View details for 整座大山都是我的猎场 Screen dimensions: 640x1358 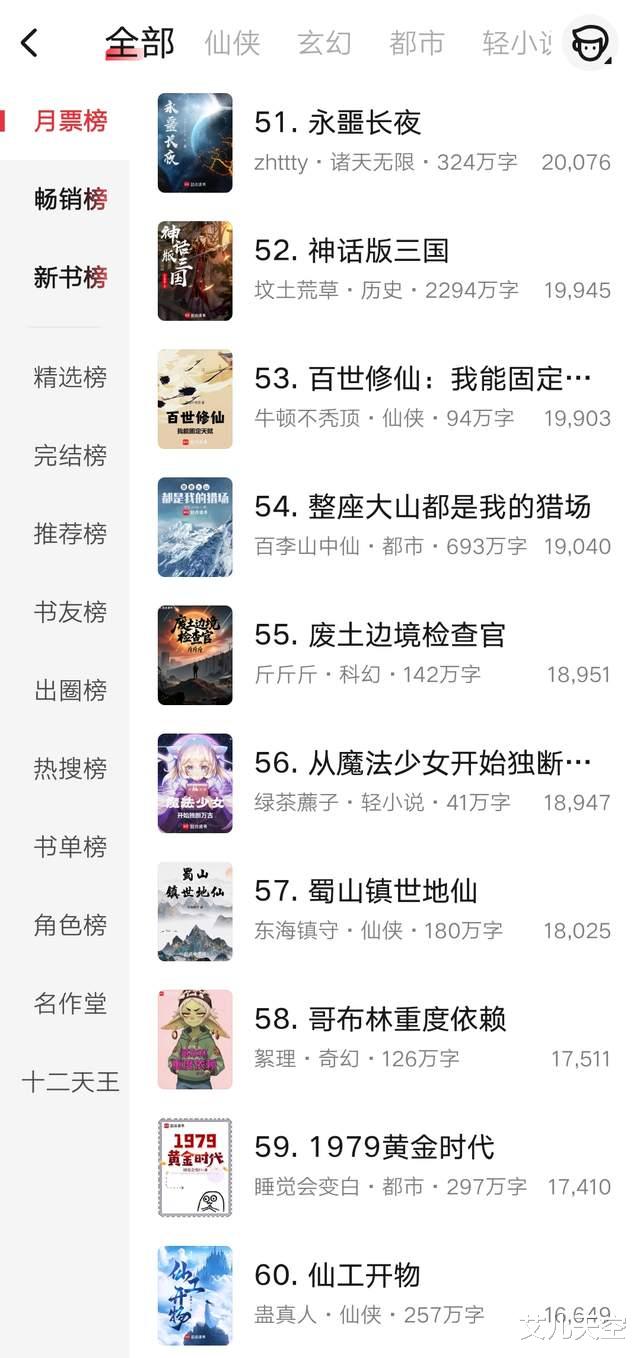click(x=422, y=507)
